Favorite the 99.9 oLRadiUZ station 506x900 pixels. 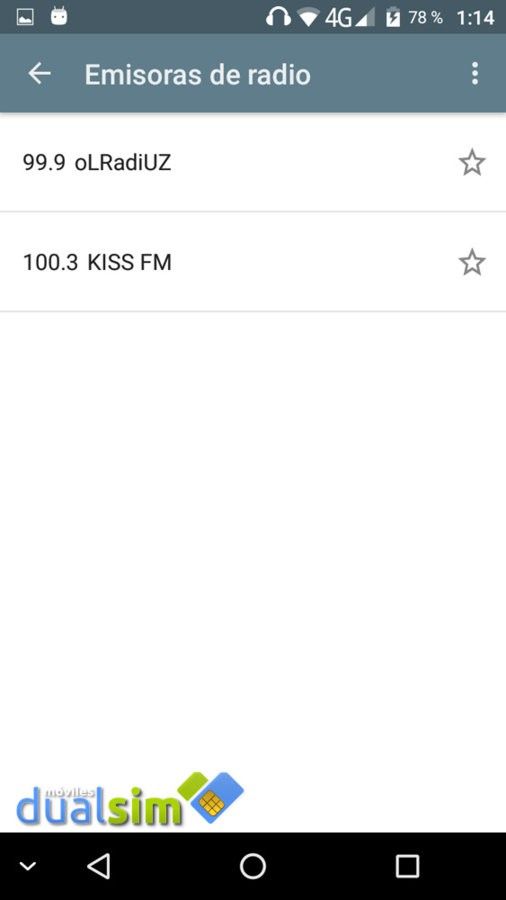472,162
